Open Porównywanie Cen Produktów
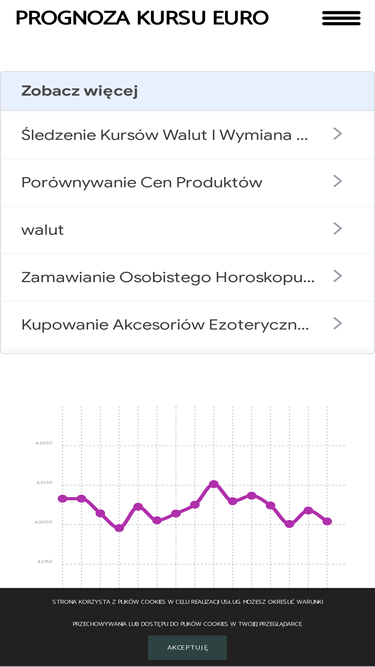375x667 pixels. click(x=188, y=182)
